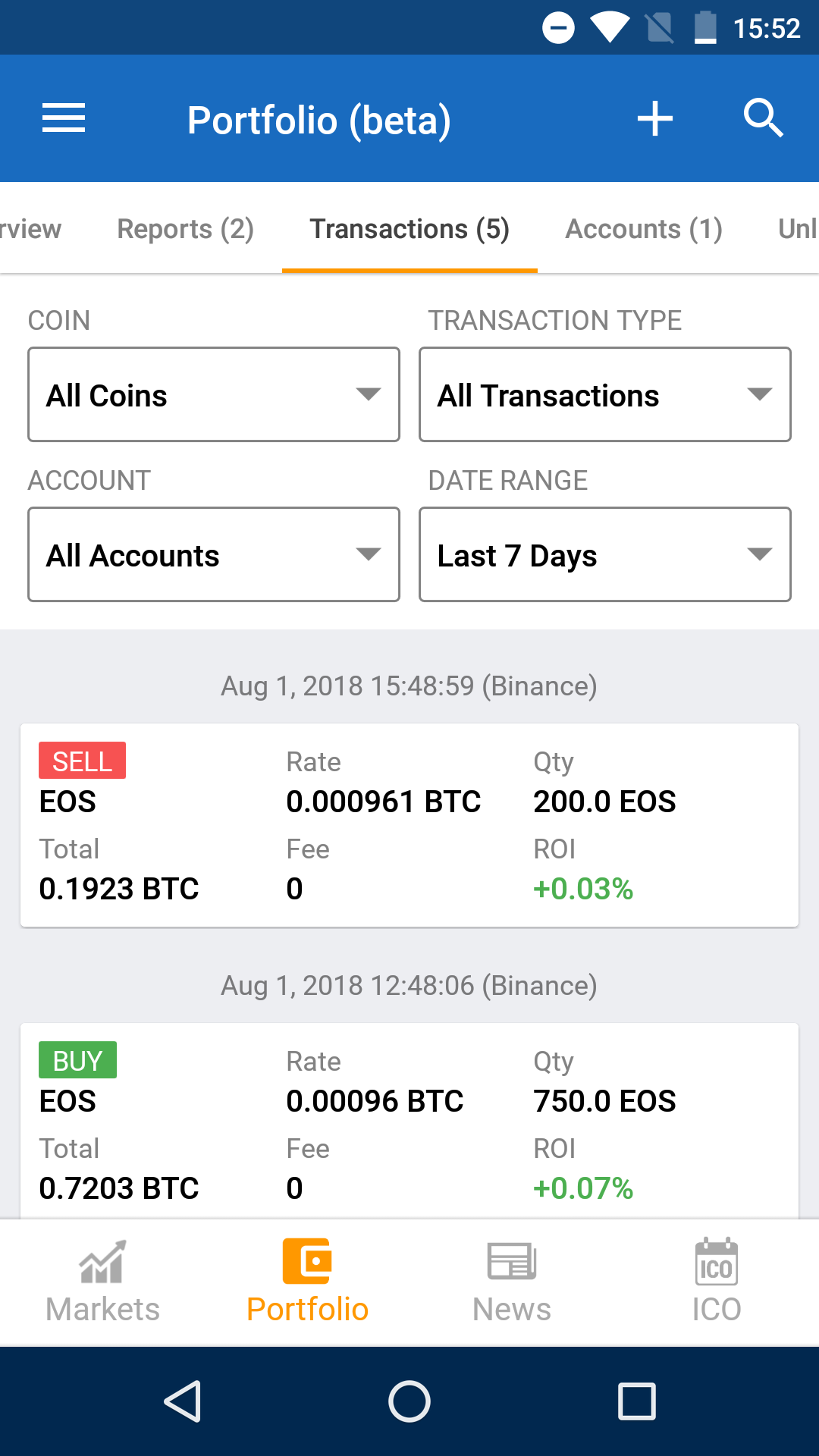Expand the All Transactions type dropdown
Image resolution: width=819 pixels, height=1456 pixels.
(x=605, y=394)
